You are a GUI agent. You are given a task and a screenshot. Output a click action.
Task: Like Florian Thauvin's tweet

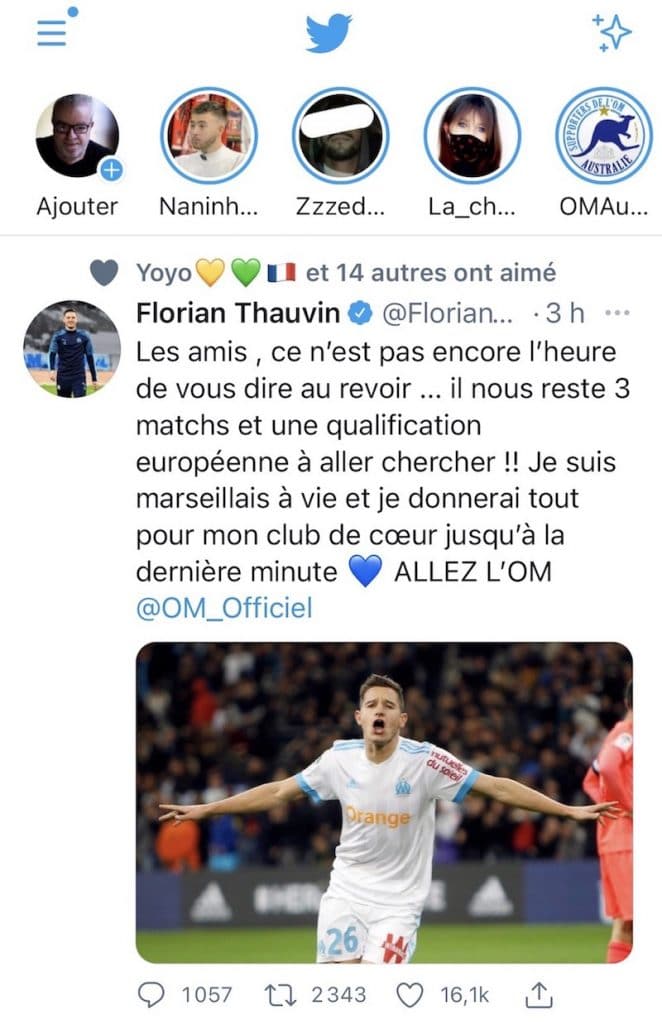pyautogui.click(x=410, y=994)
